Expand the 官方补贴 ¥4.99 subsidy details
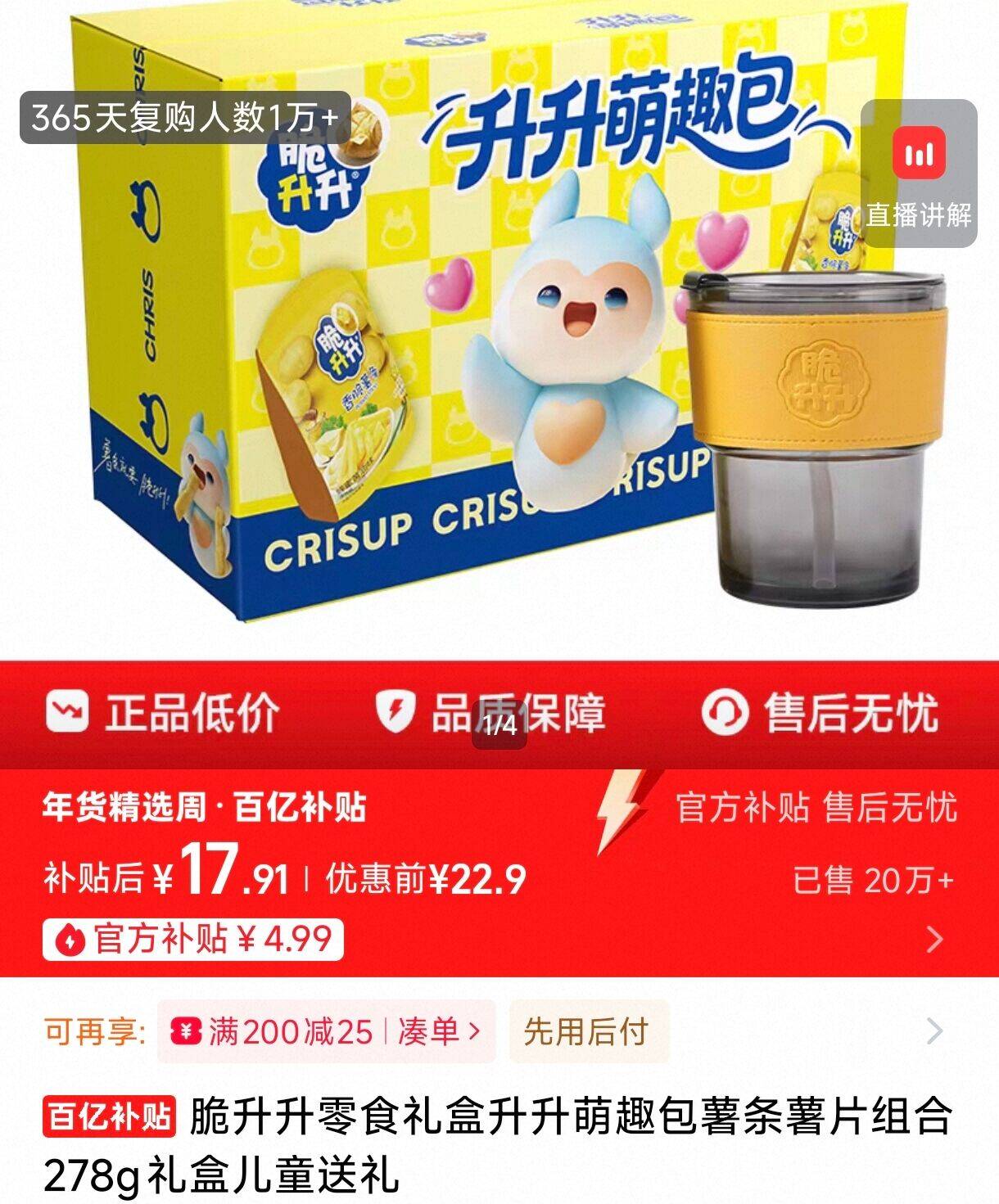 pyautogui.click(x=192, y=939)
